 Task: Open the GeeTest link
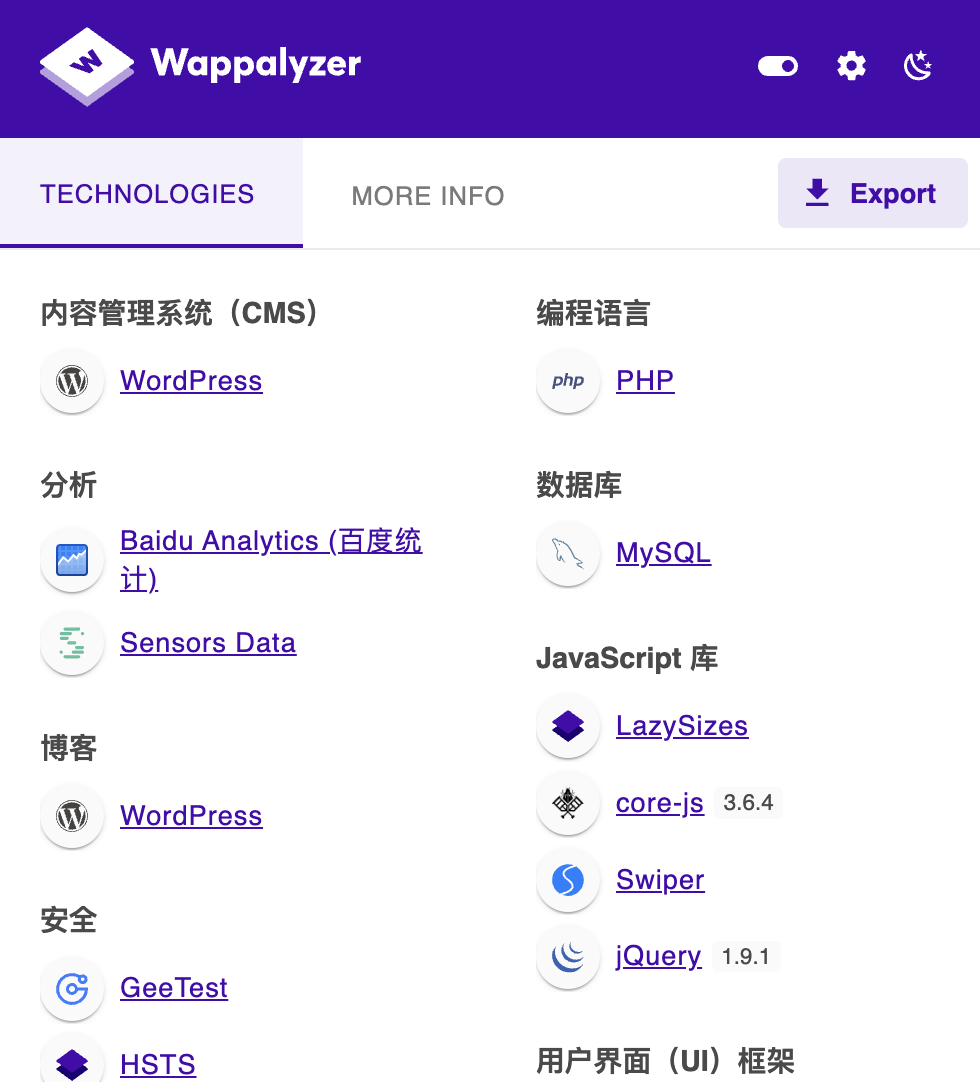[x=174, y=988]
